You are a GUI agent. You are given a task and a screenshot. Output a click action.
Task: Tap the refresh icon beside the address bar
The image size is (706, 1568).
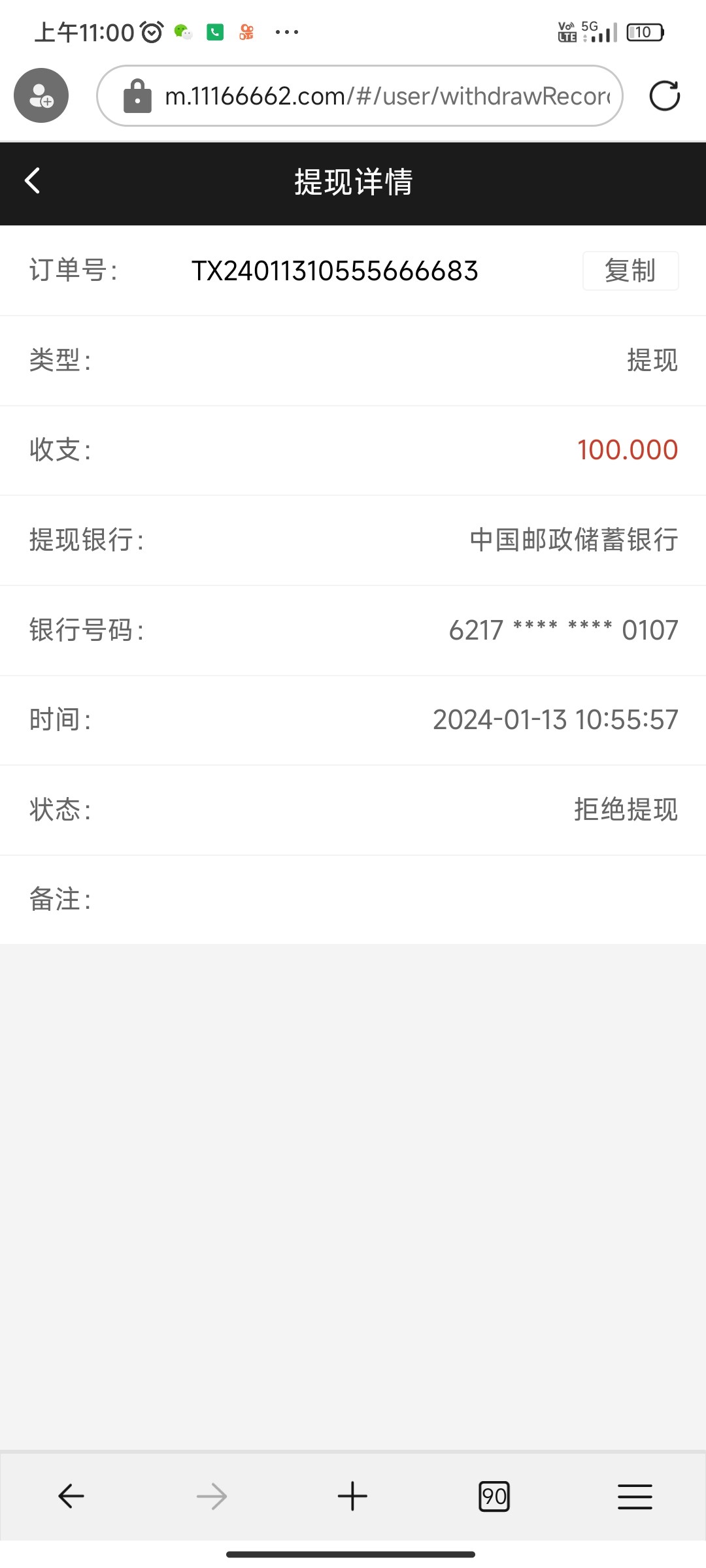[665, 95]
